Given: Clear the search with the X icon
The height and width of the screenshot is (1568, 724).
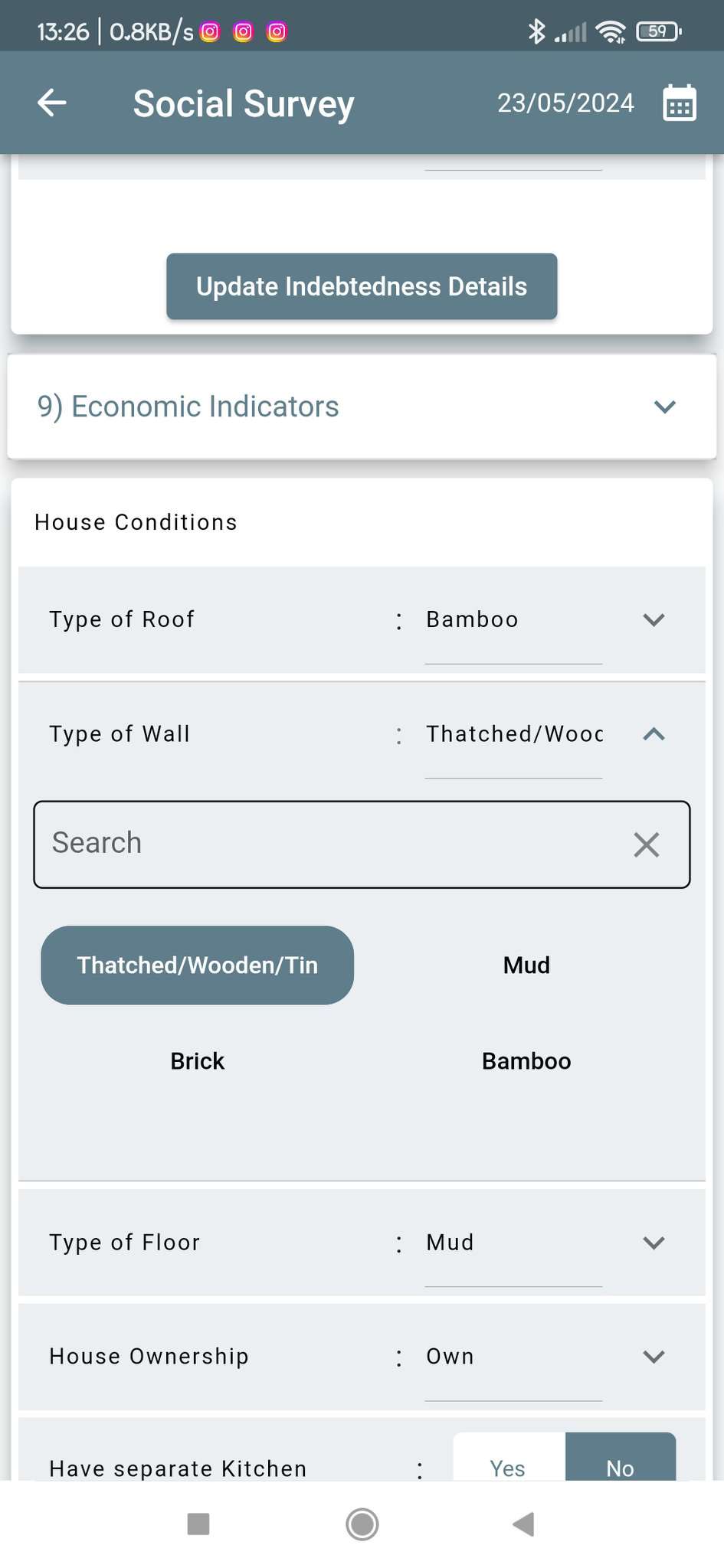Looking at the screenshot, I should (x=646, y=844).
